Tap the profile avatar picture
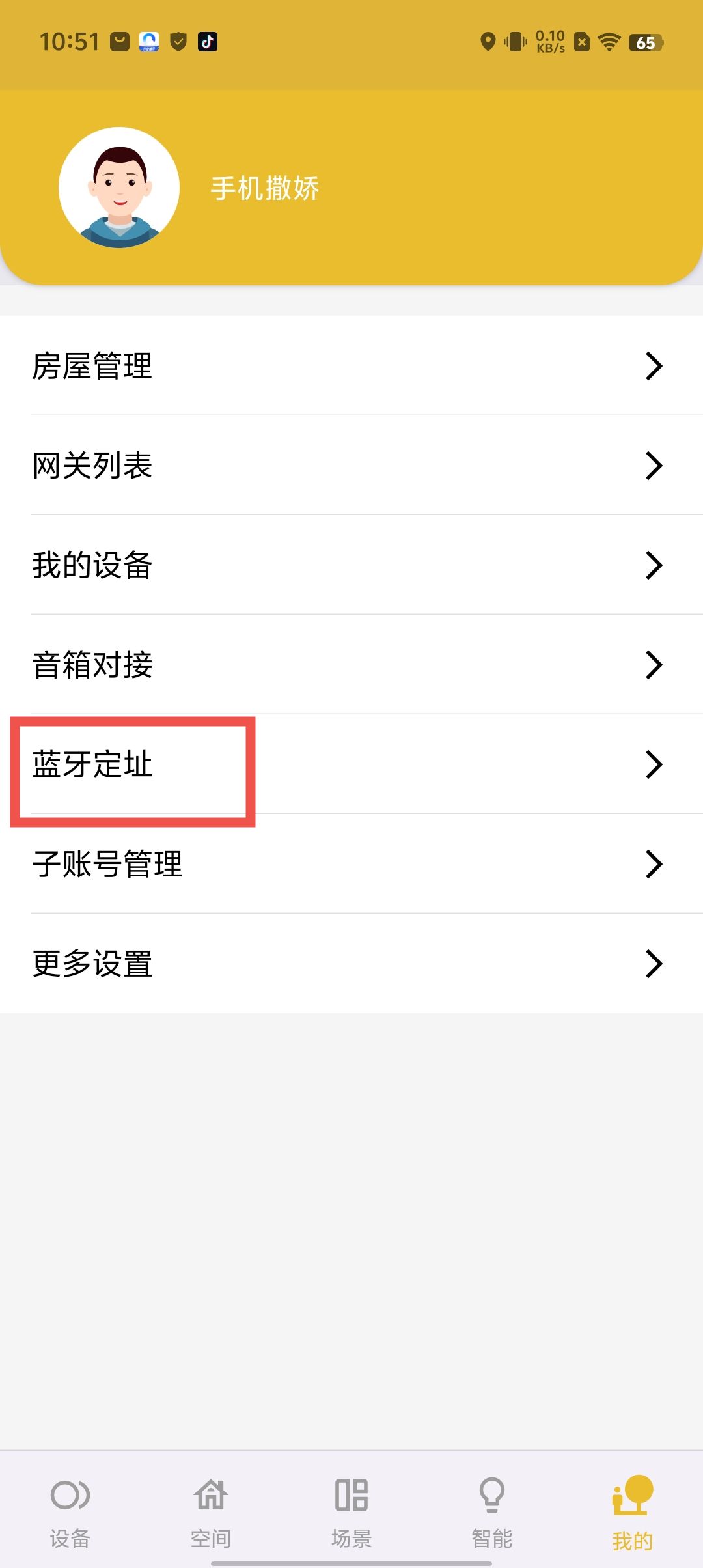The image size is (703, 1568). (119, 188)
